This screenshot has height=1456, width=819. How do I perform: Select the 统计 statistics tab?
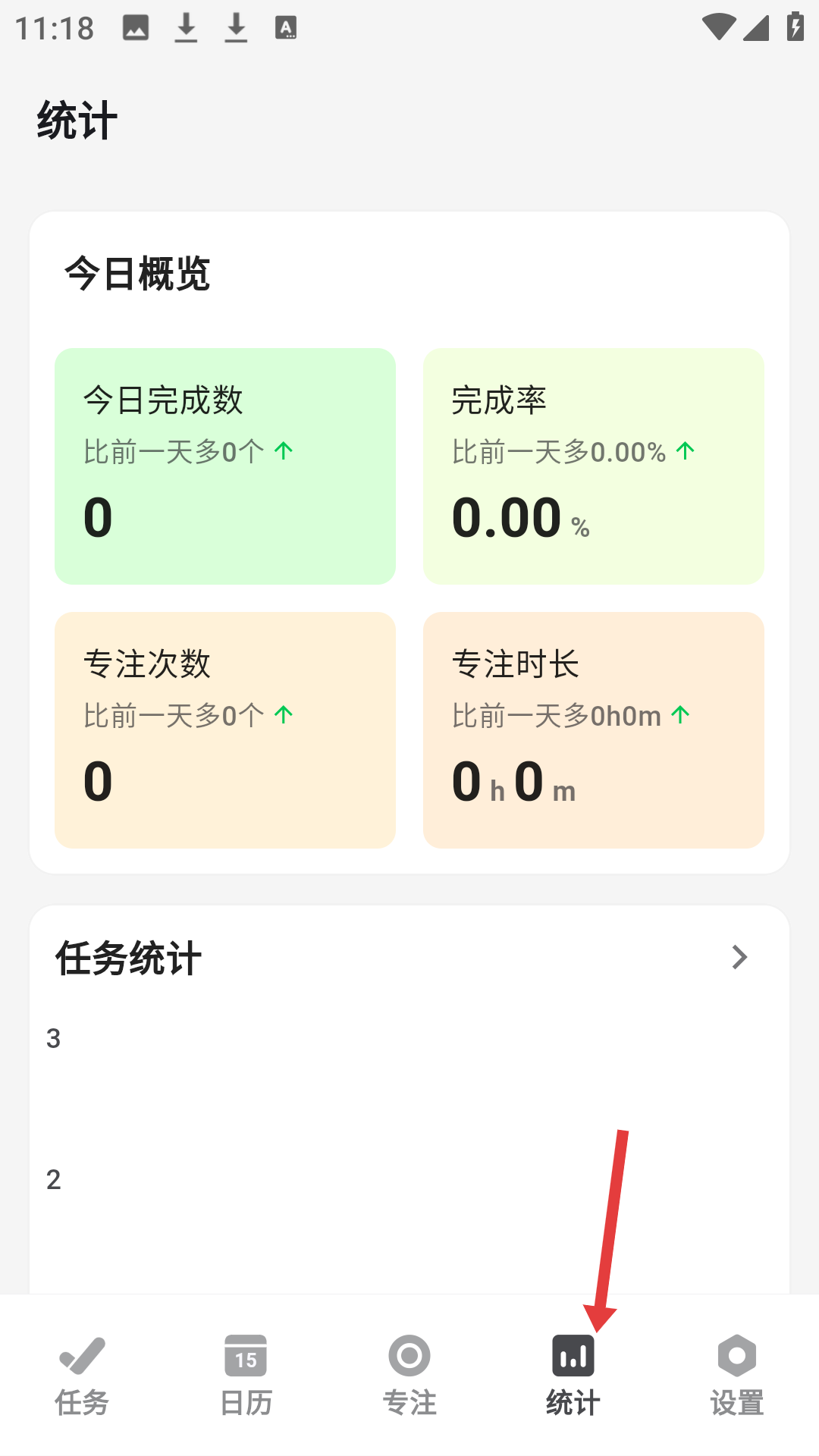click(573, 1375)
